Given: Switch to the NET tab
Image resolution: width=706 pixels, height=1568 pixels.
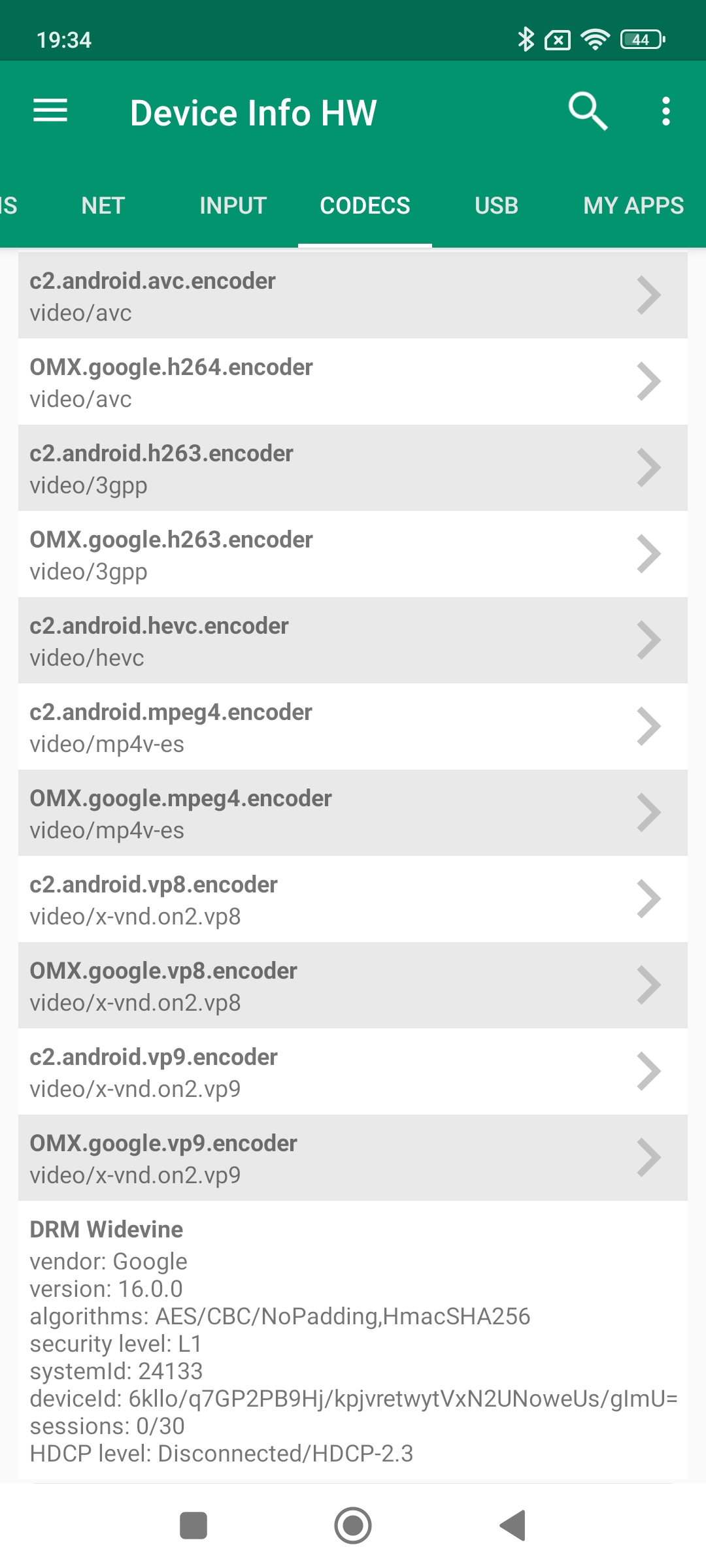Looking at the screenshot, I should pyautogui.click(x=103, y=206).
